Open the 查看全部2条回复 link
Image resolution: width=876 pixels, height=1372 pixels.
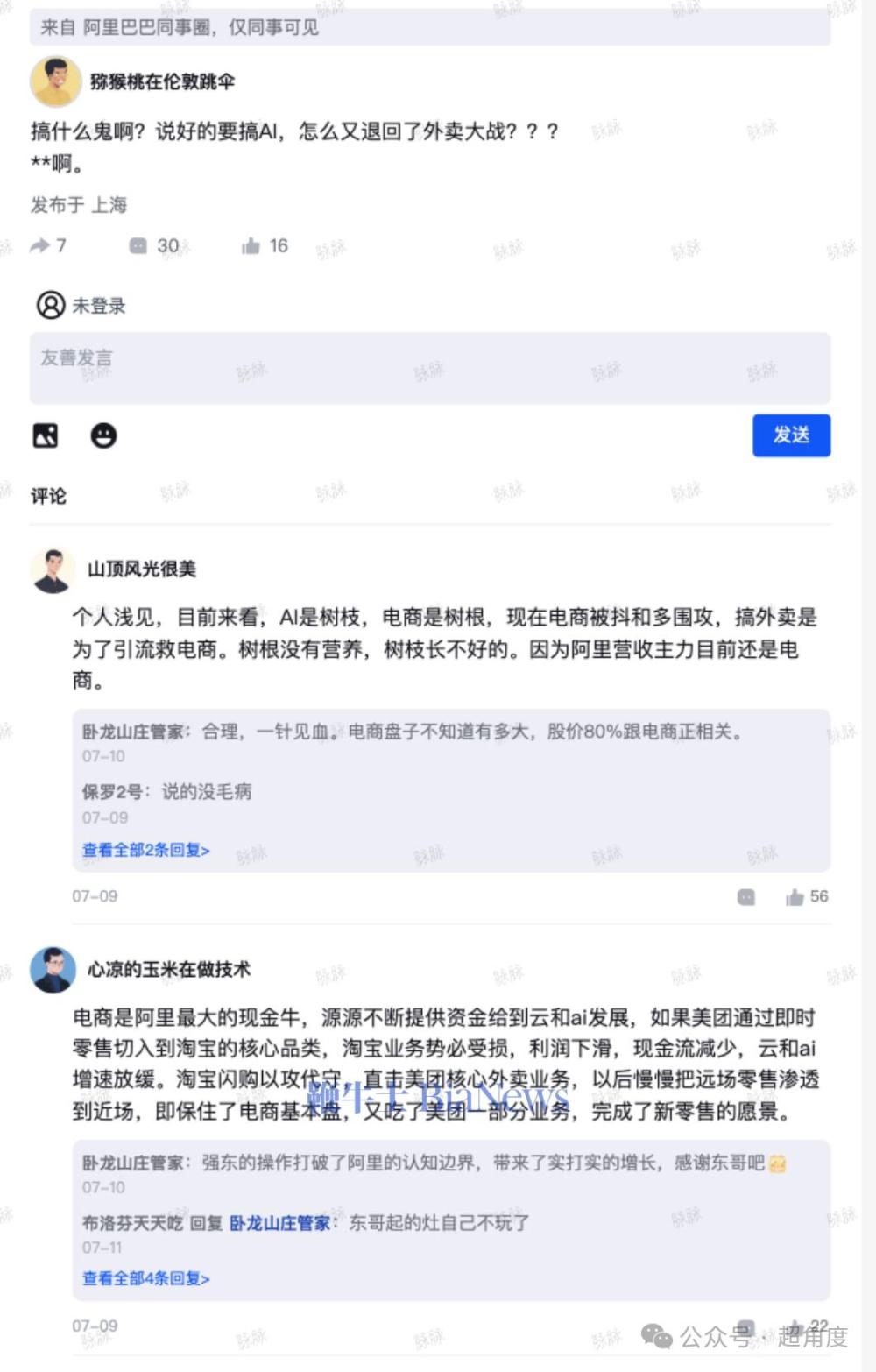[145, 851]
